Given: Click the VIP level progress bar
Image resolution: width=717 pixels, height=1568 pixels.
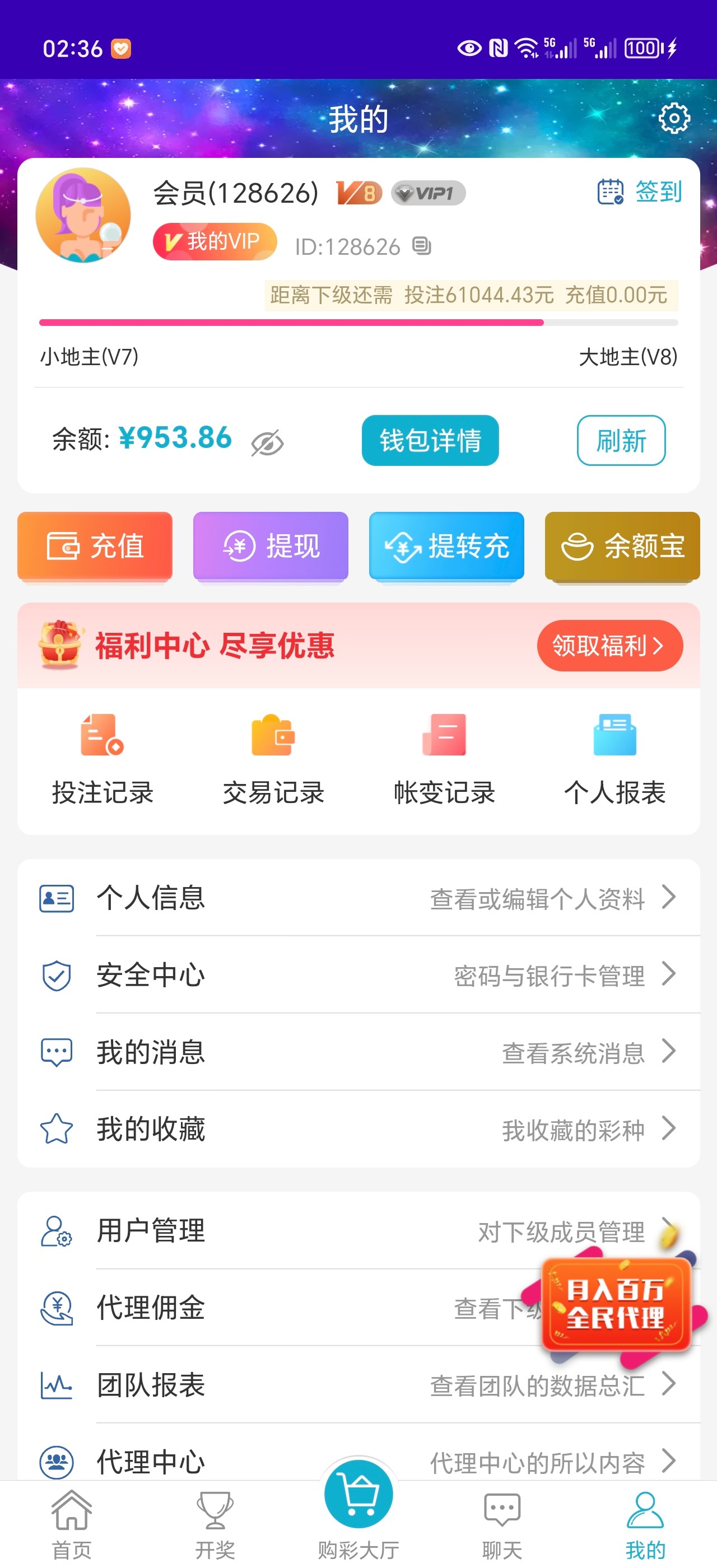Looking at the screenshot, I should point(358,322).
